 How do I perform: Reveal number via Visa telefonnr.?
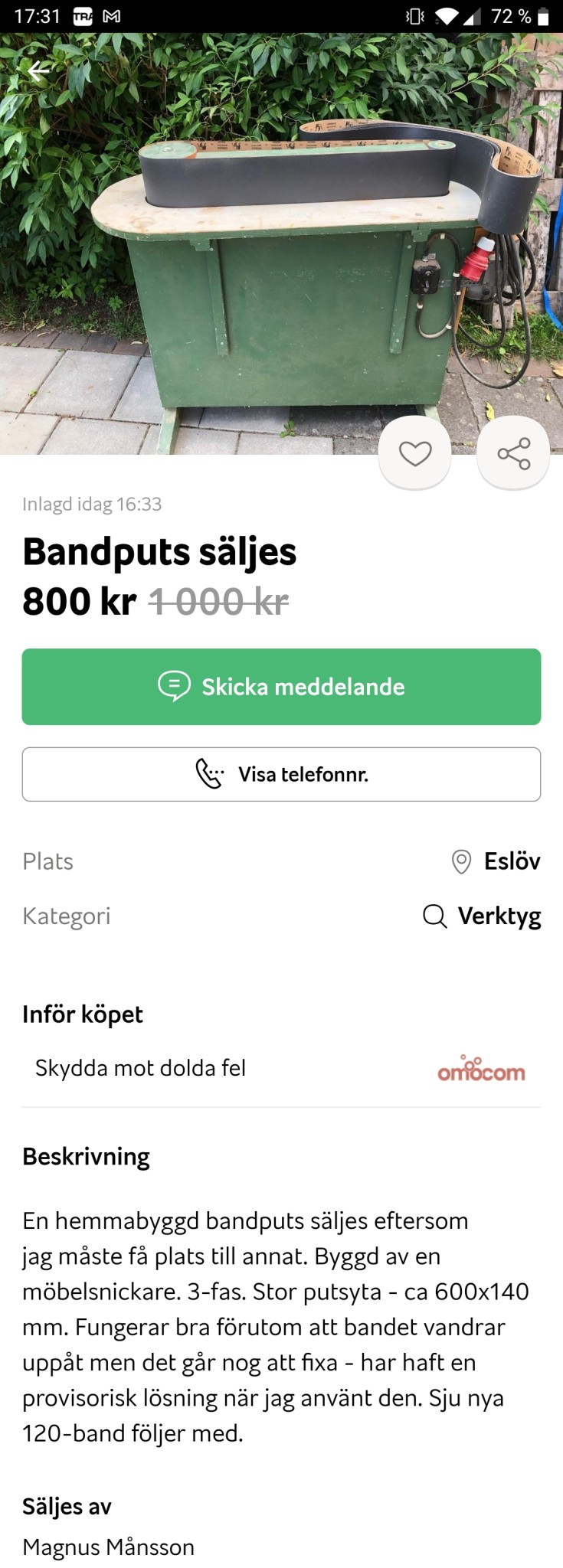point(281,774)
